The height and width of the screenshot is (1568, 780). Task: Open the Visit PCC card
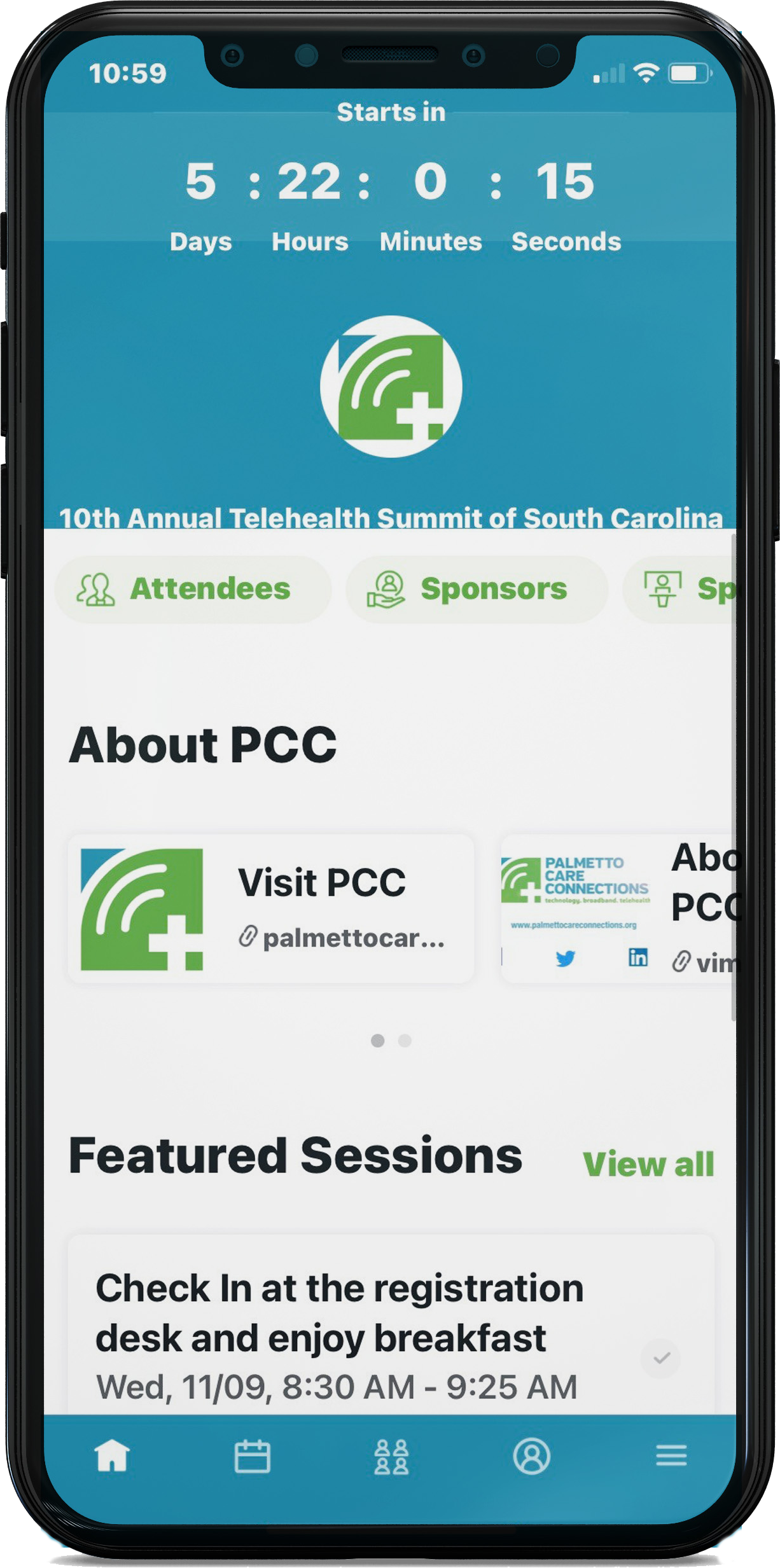pyautogui.click(x=271, y=909)
